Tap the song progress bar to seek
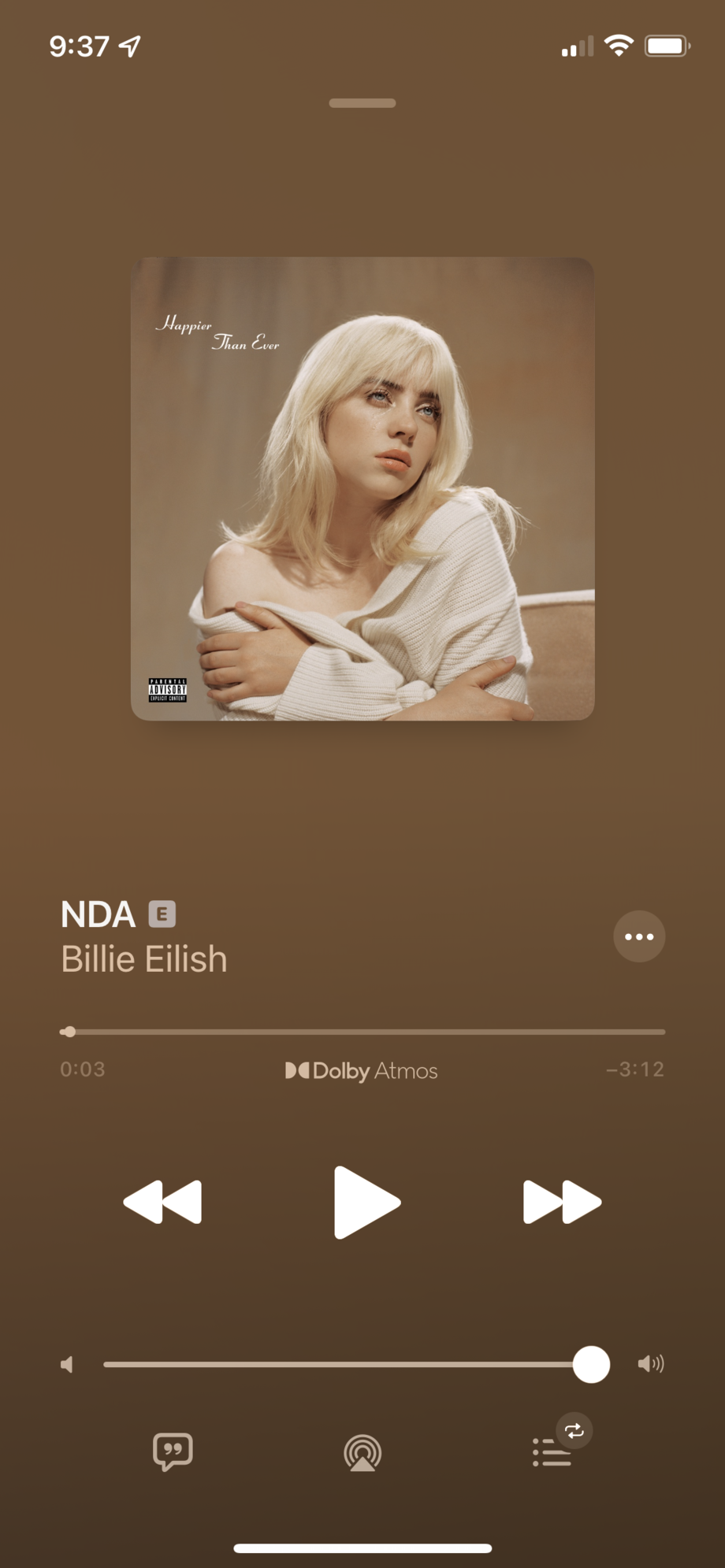The height and width of the screenshot is (1568, 725). click(x=362, y=1032)
